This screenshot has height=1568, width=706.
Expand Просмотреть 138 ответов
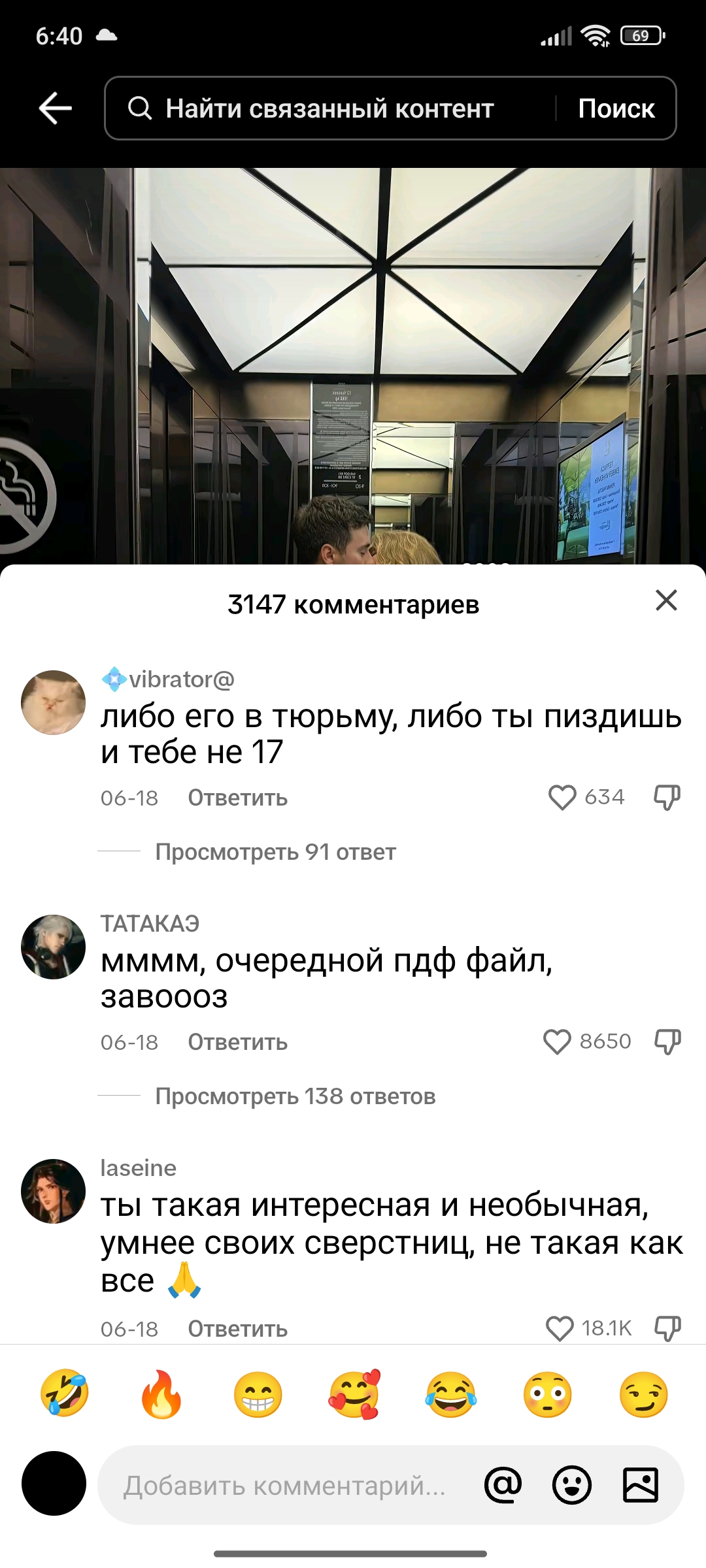(x=295, y=1096)
